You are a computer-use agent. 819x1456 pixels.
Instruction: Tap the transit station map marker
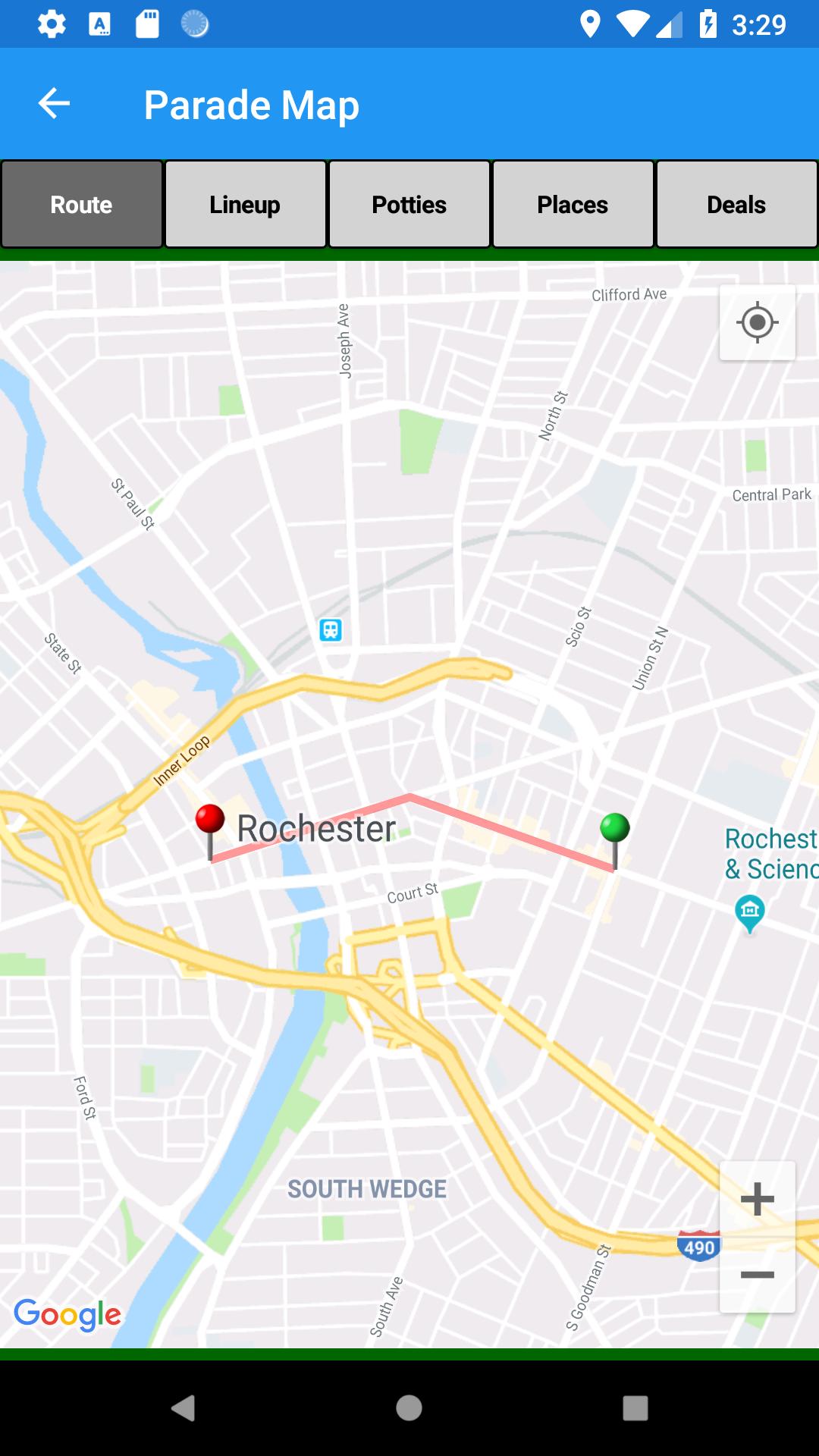pyautogui.click(x=331, y=629)
